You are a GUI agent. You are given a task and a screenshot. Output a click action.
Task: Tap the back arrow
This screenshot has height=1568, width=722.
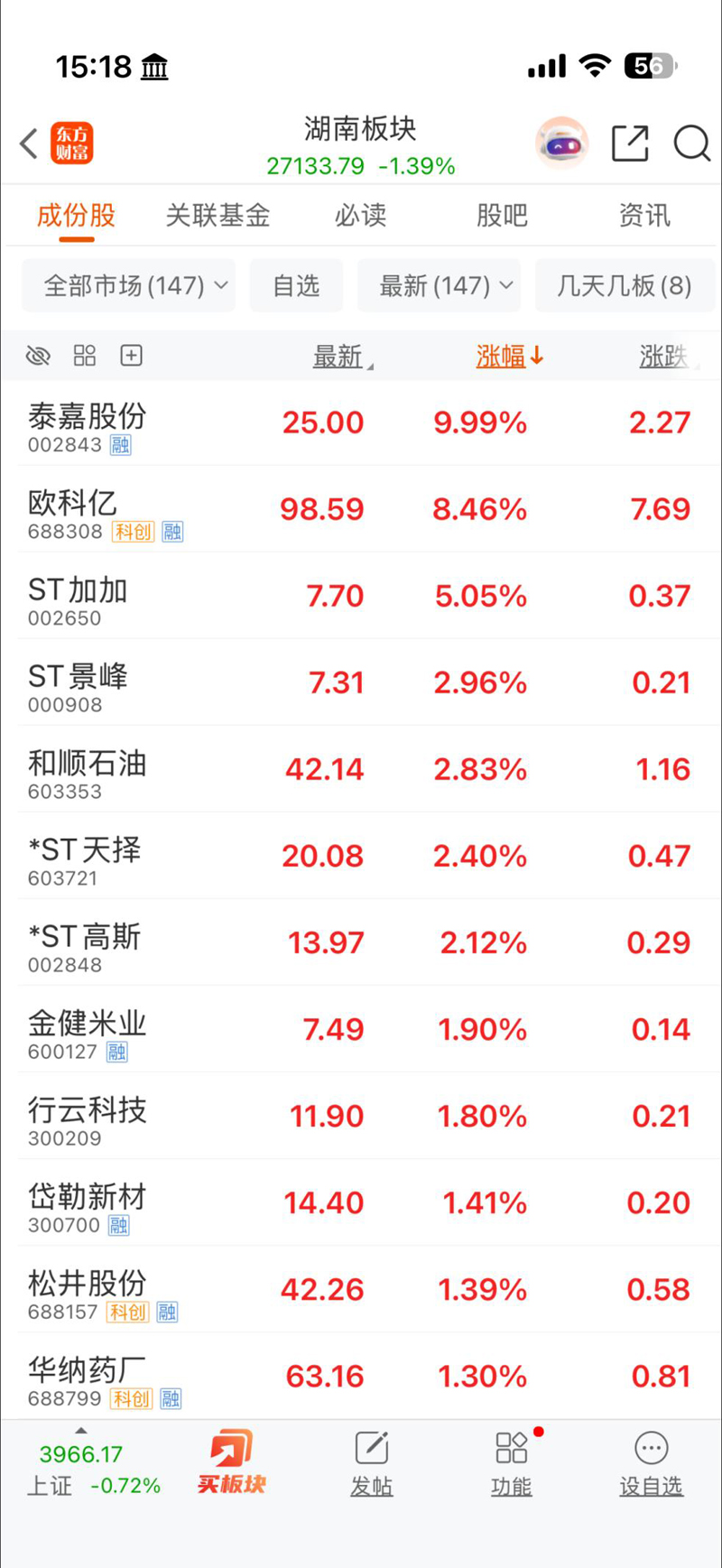pyautogui.click(x=27, y=144)
